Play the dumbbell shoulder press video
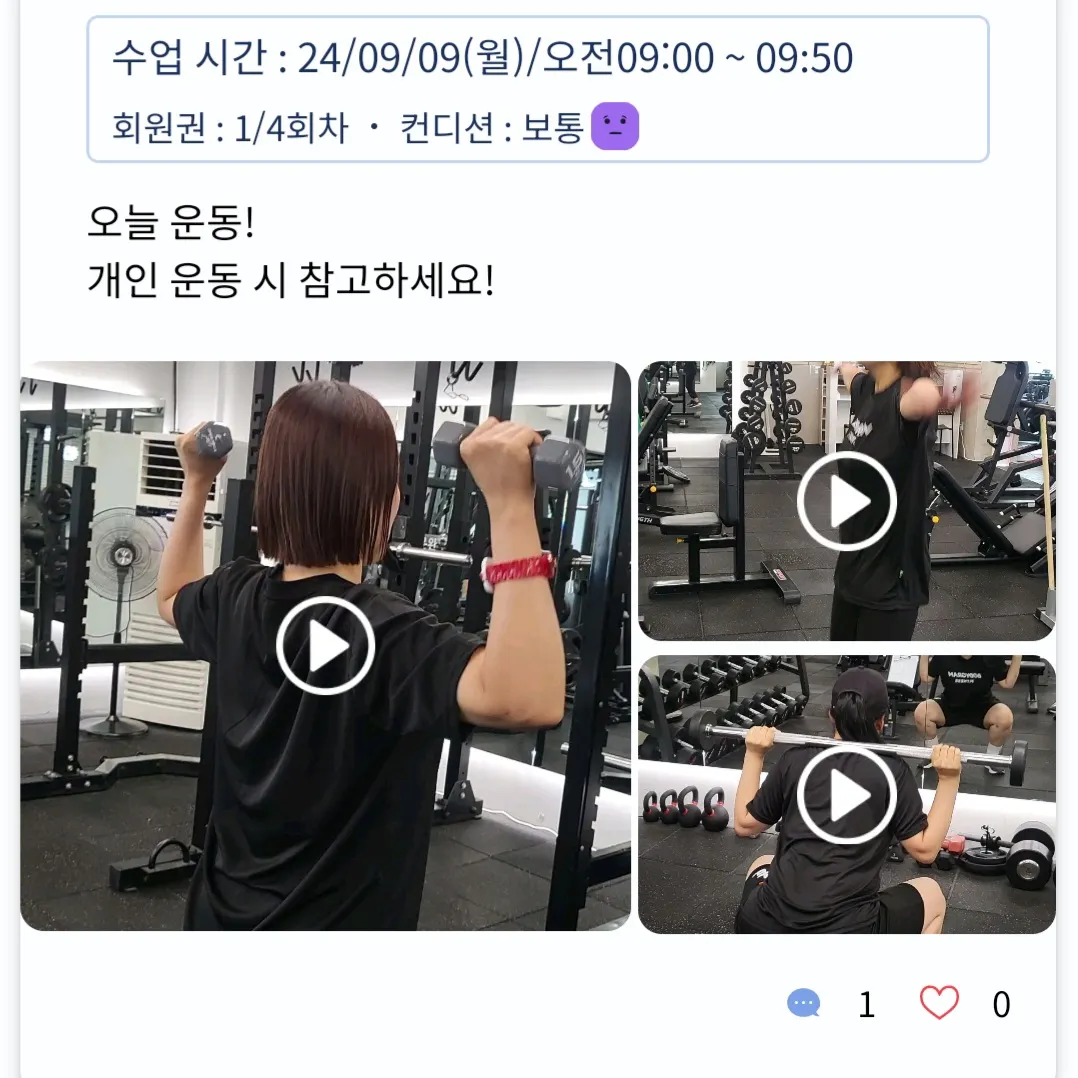Image resolution: width=1078 pixels, height=1078 pixels. point(325,646)
